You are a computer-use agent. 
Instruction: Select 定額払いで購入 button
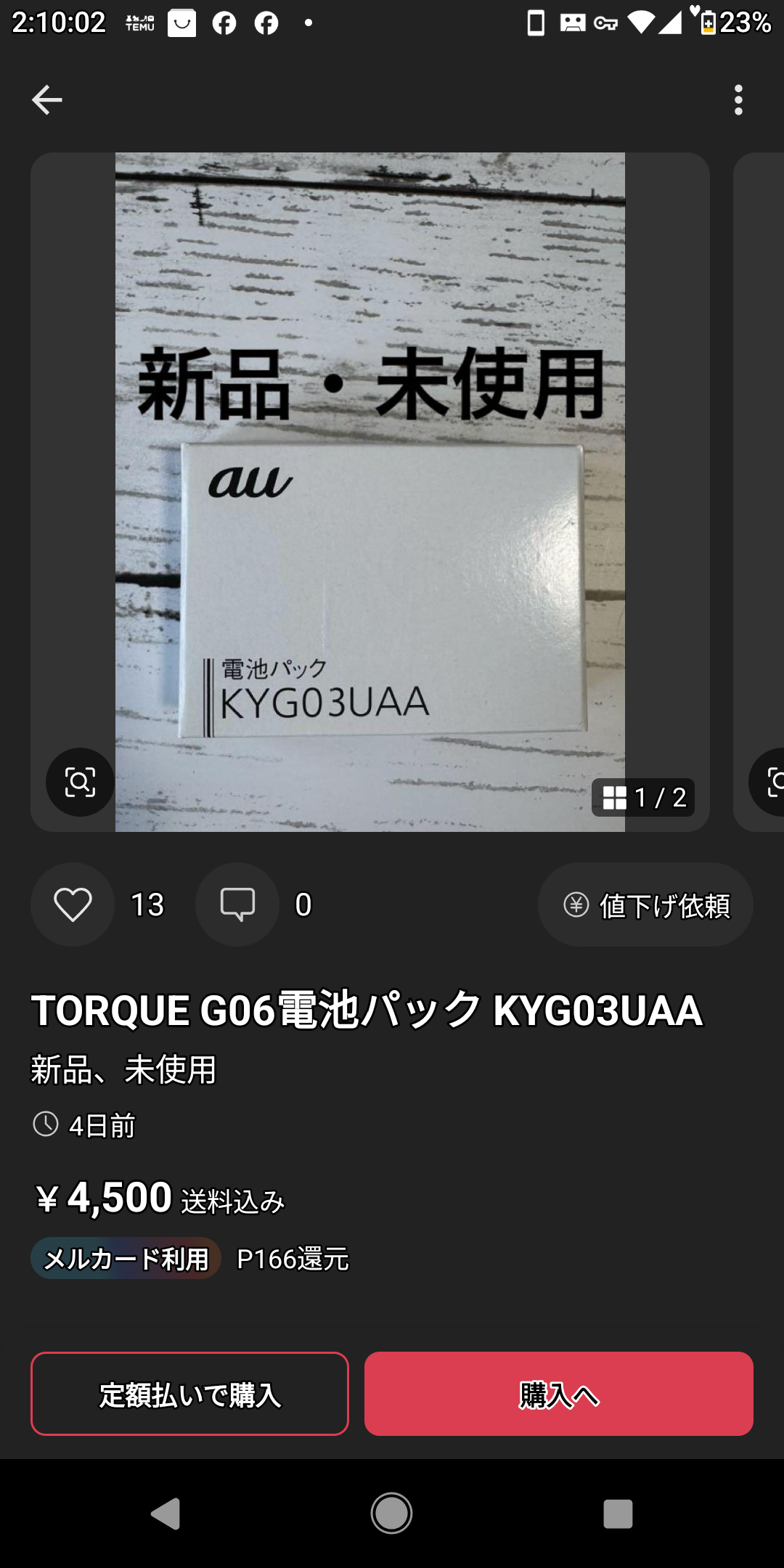[189, 1394]
